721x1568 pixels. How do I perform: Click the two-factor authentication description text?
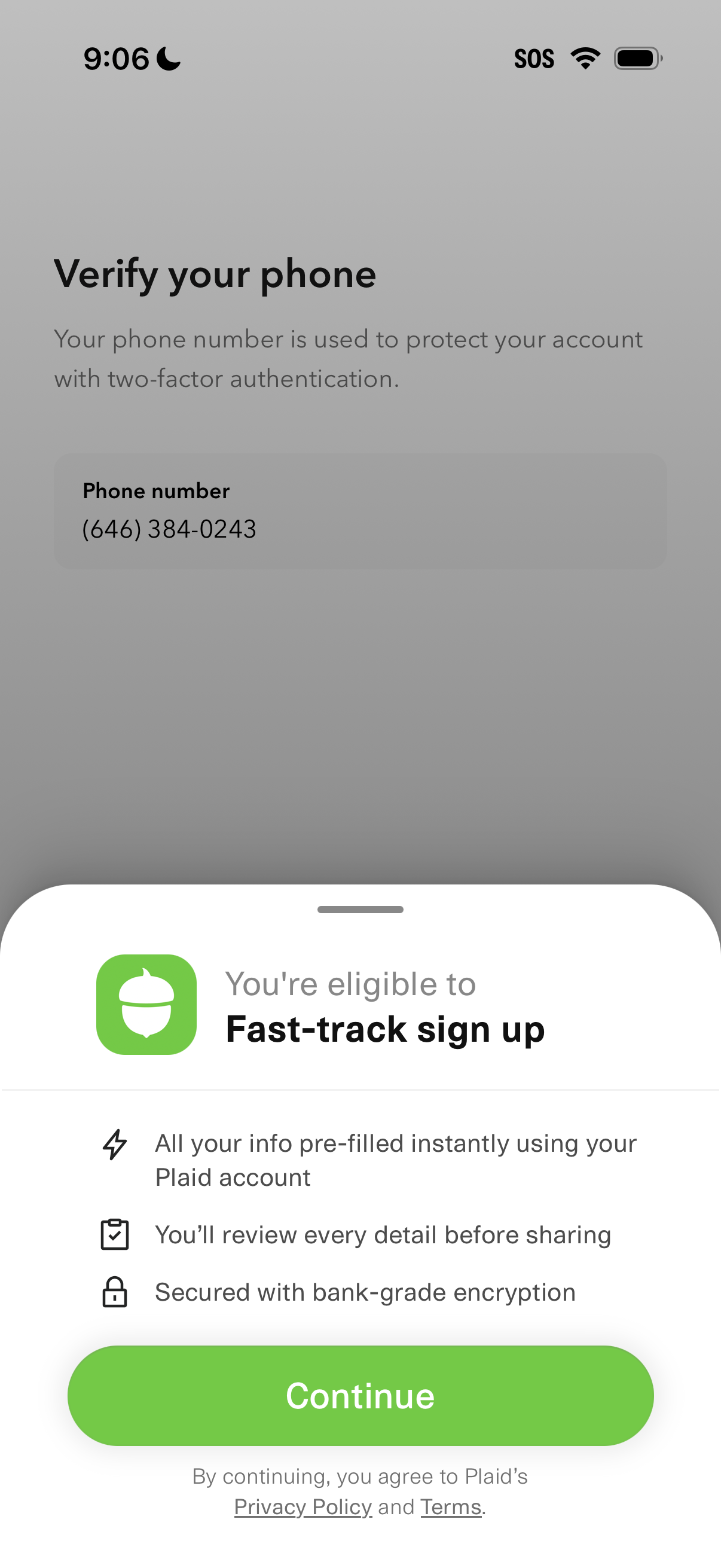pos(348,359)
